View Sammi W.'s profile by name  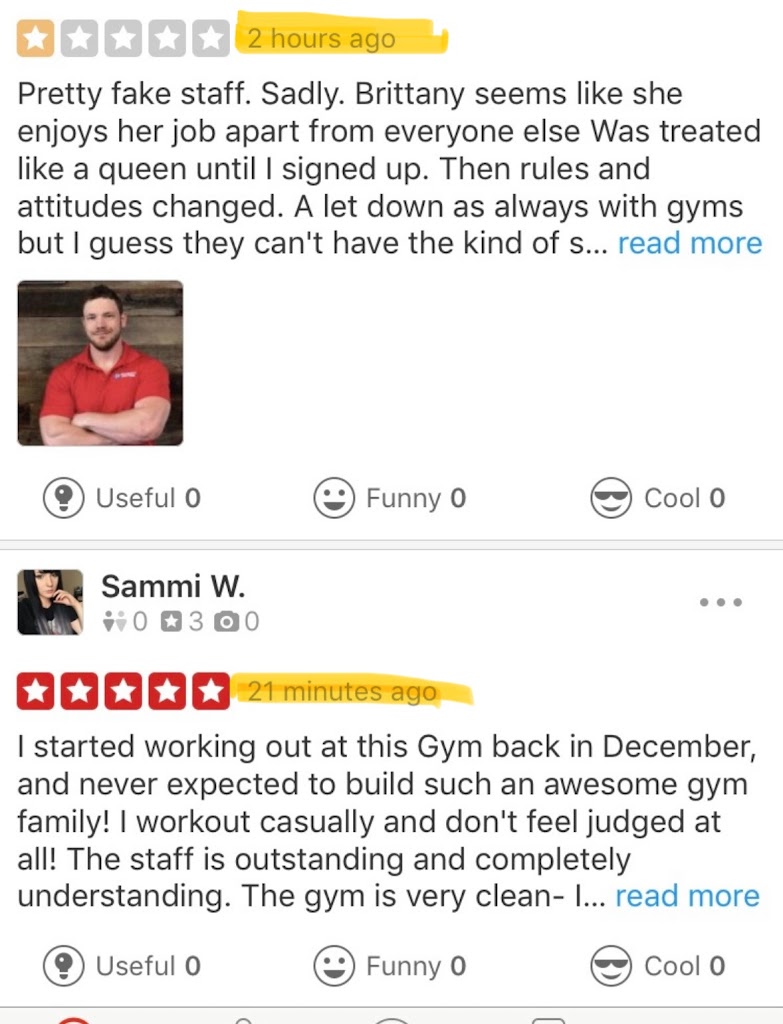click(172, 586)
